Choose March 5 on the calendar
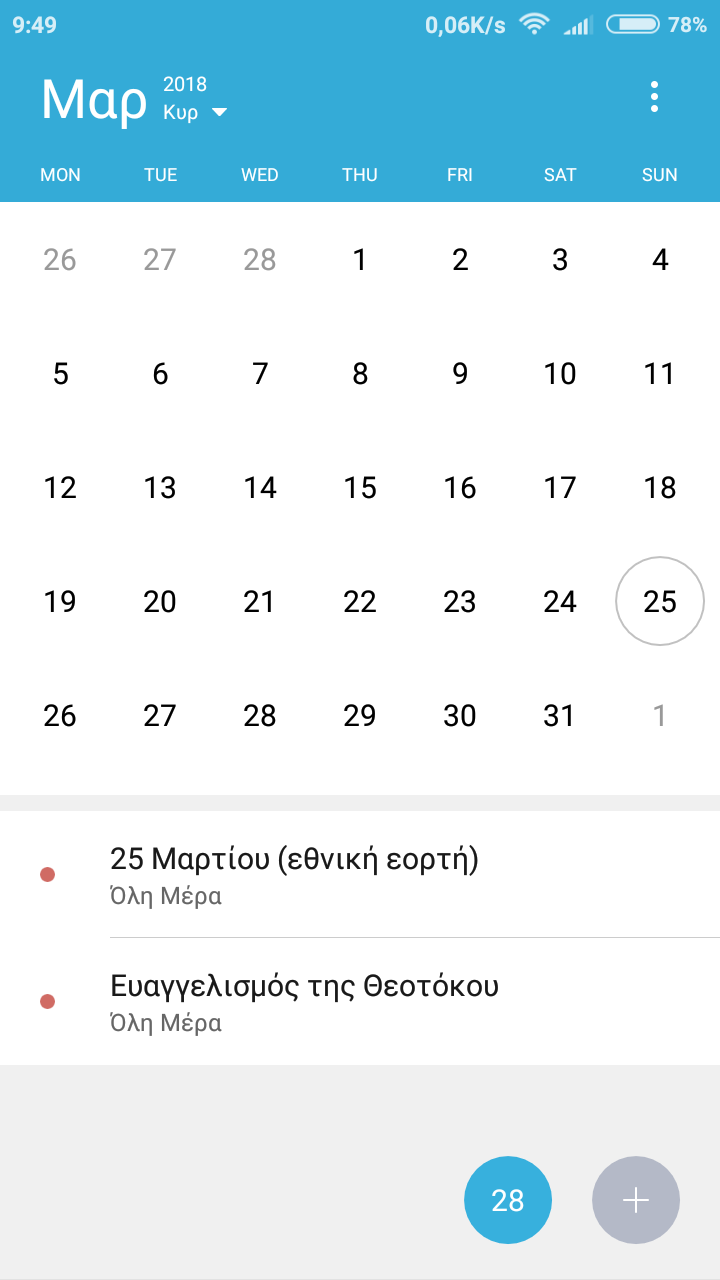This screenshot has width=720, height=1280. (60, 374)
